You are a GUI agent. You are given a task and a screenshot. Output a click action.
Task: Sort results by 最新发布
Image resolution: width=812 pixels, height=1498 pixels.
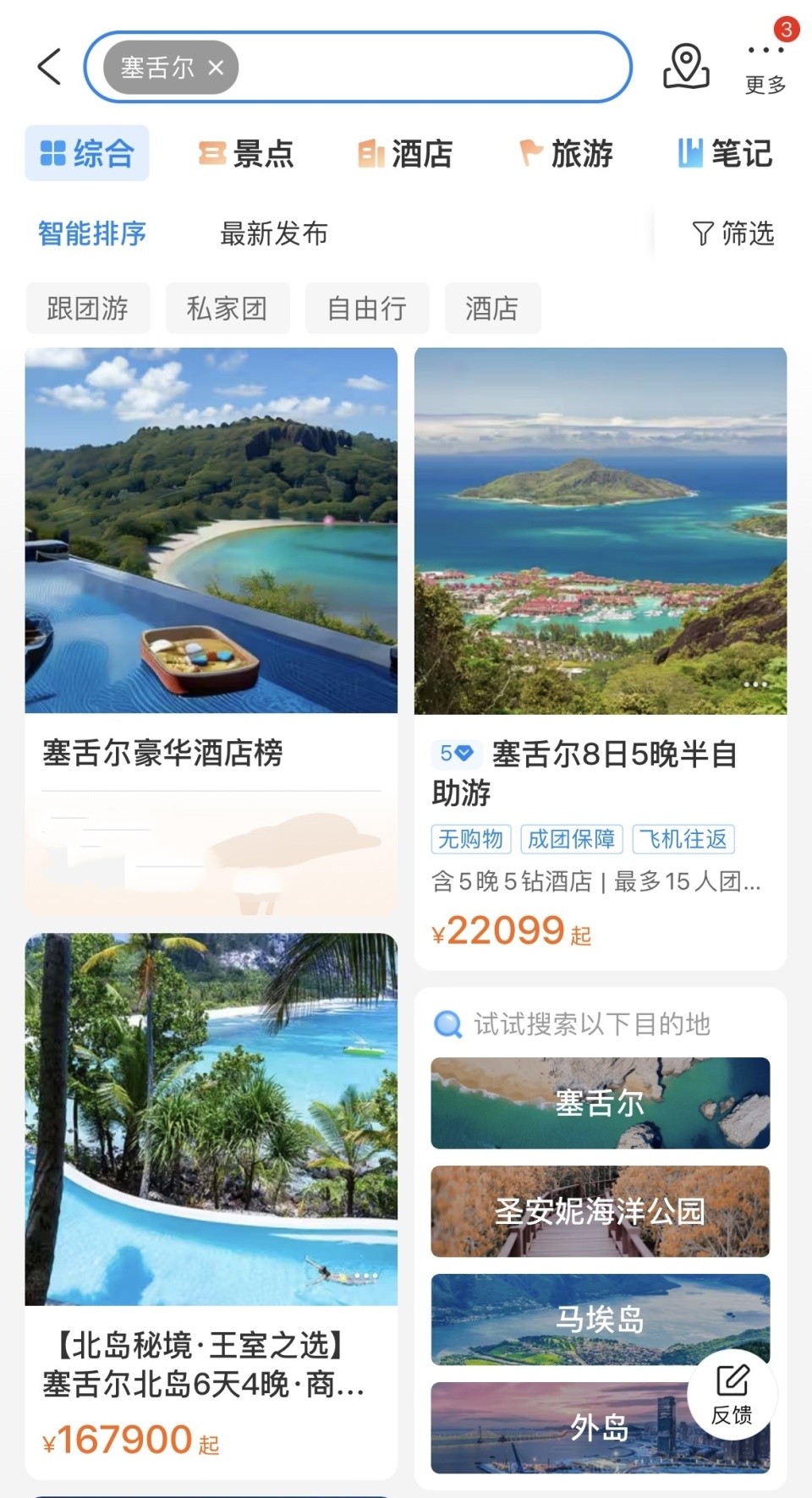(x=273, y=233)
